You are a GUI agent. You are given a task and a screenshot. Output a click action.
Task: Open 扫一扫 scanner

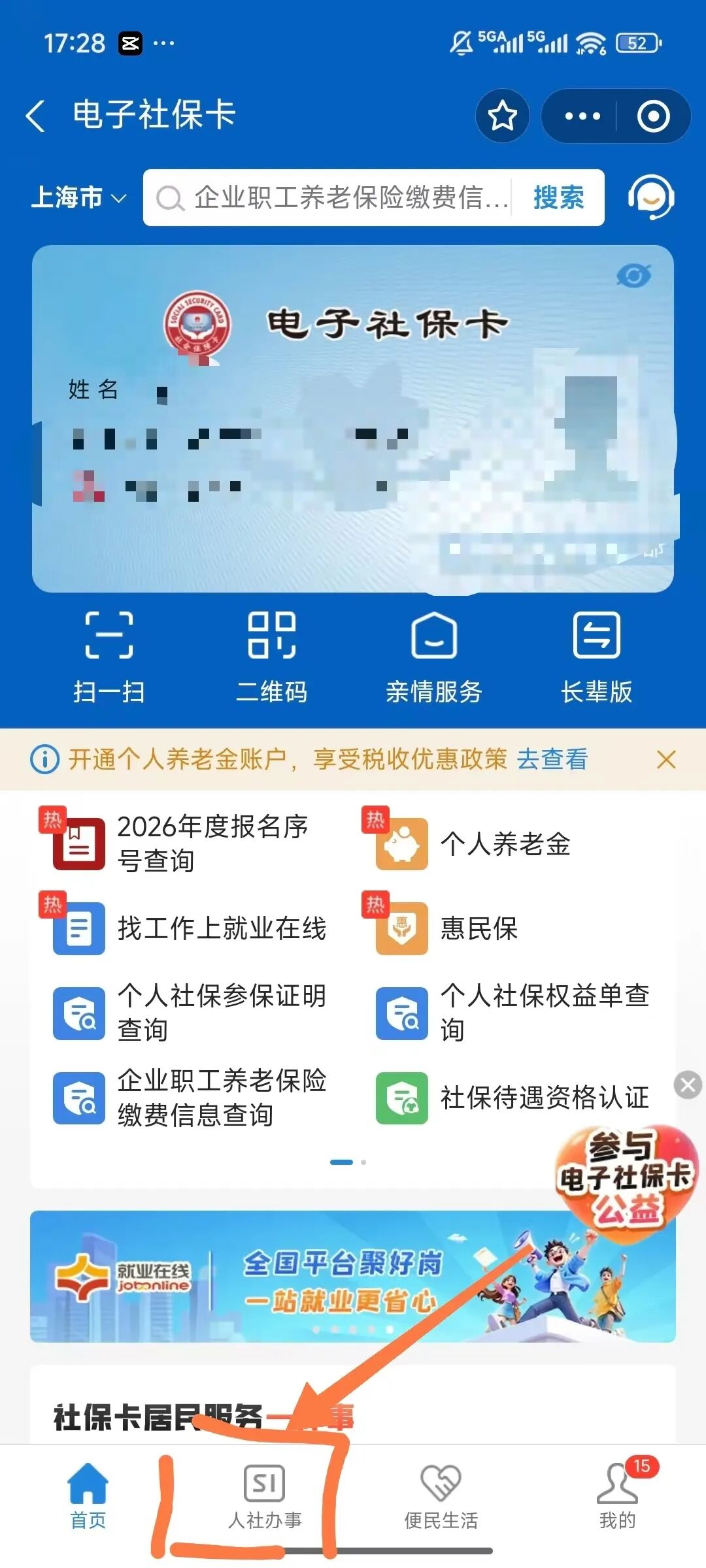coord(109,655)
